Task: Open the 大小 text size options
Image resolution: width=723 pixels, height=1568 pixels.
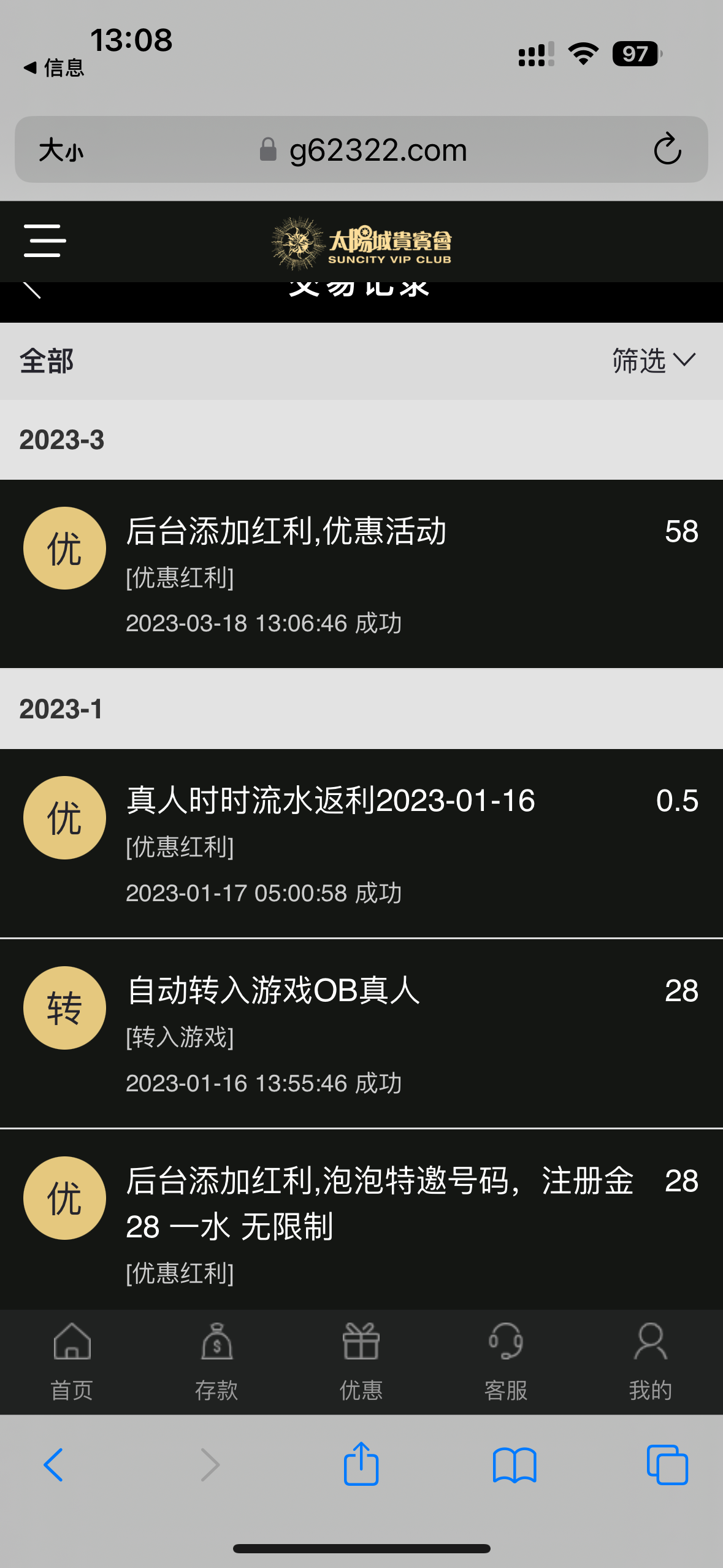Action: tap(61, 150)
